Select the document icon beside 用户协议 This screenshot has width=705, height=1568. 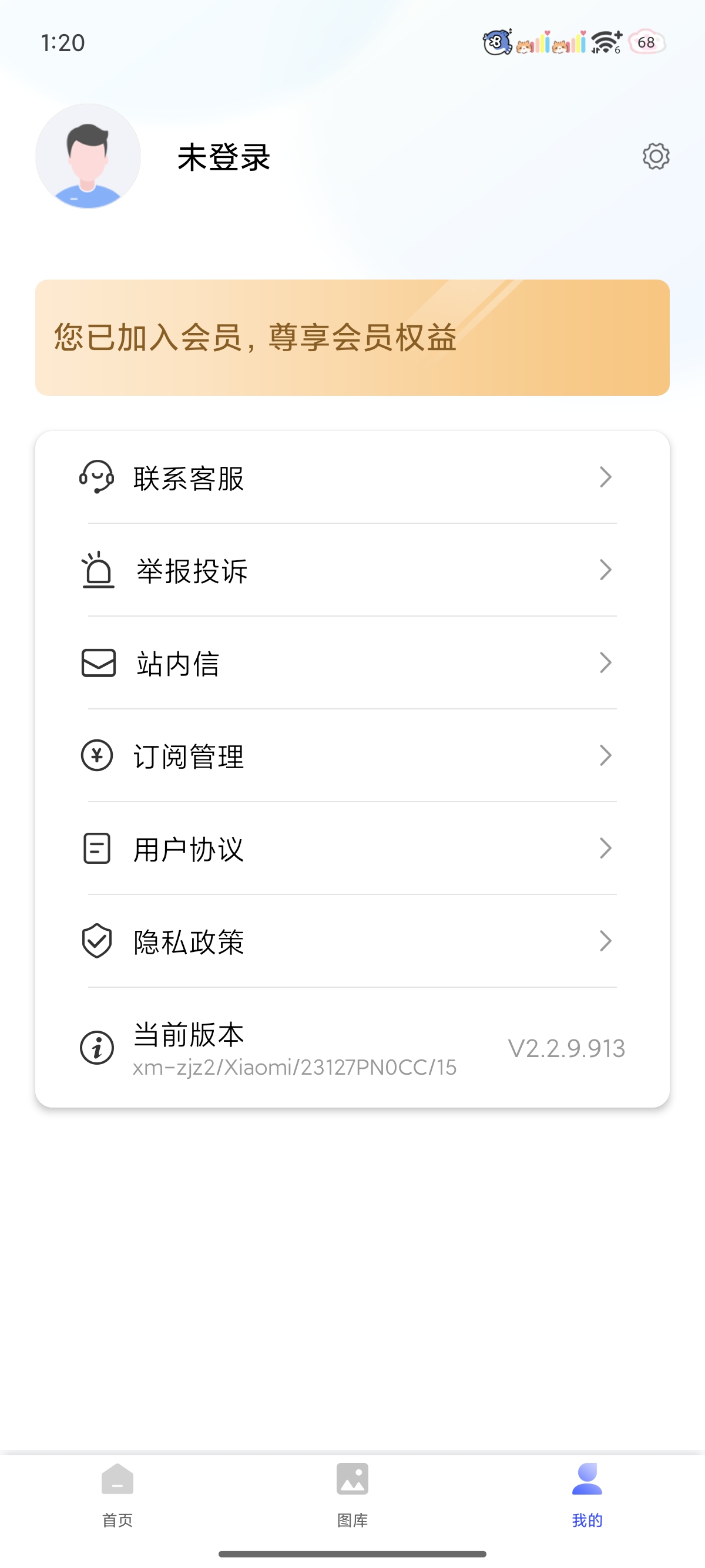(98, 850)
